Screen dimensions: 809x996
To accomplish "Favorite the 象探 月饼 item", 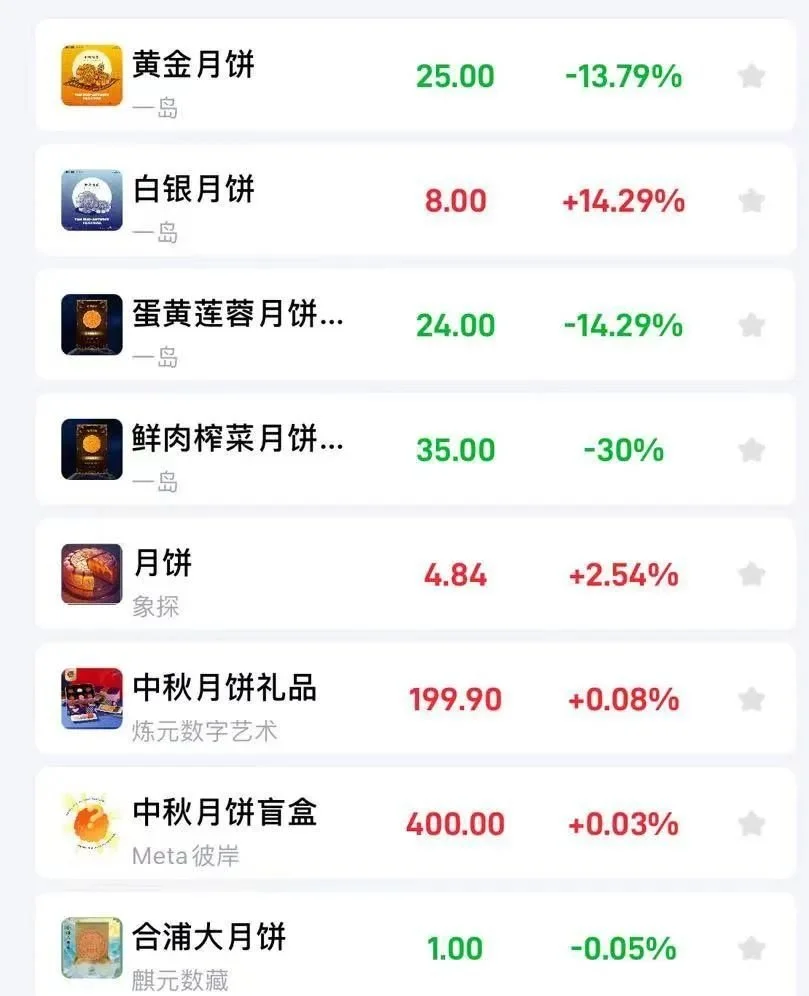I will pos(751,574).
